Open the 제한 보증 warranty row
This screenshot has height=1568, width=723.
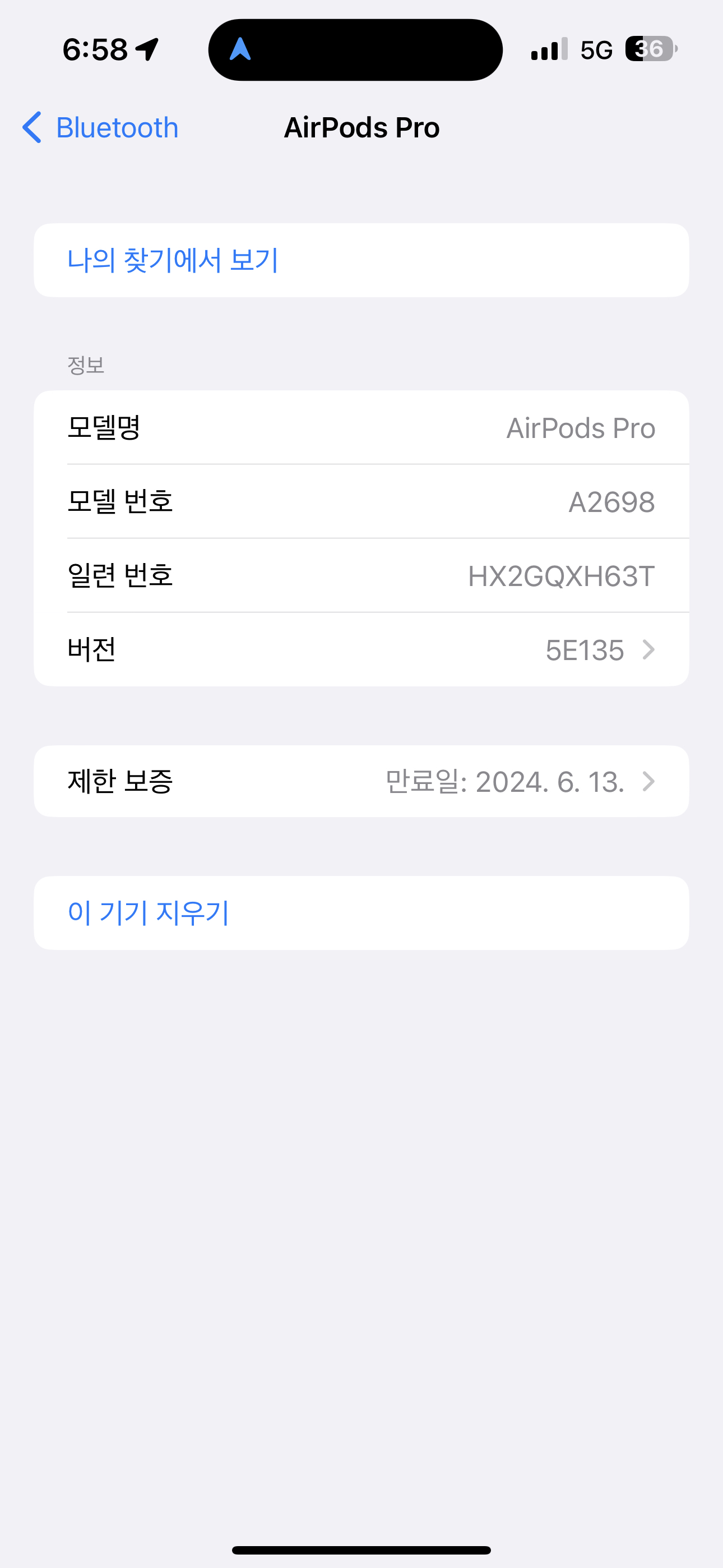click(x=361, y=782)
